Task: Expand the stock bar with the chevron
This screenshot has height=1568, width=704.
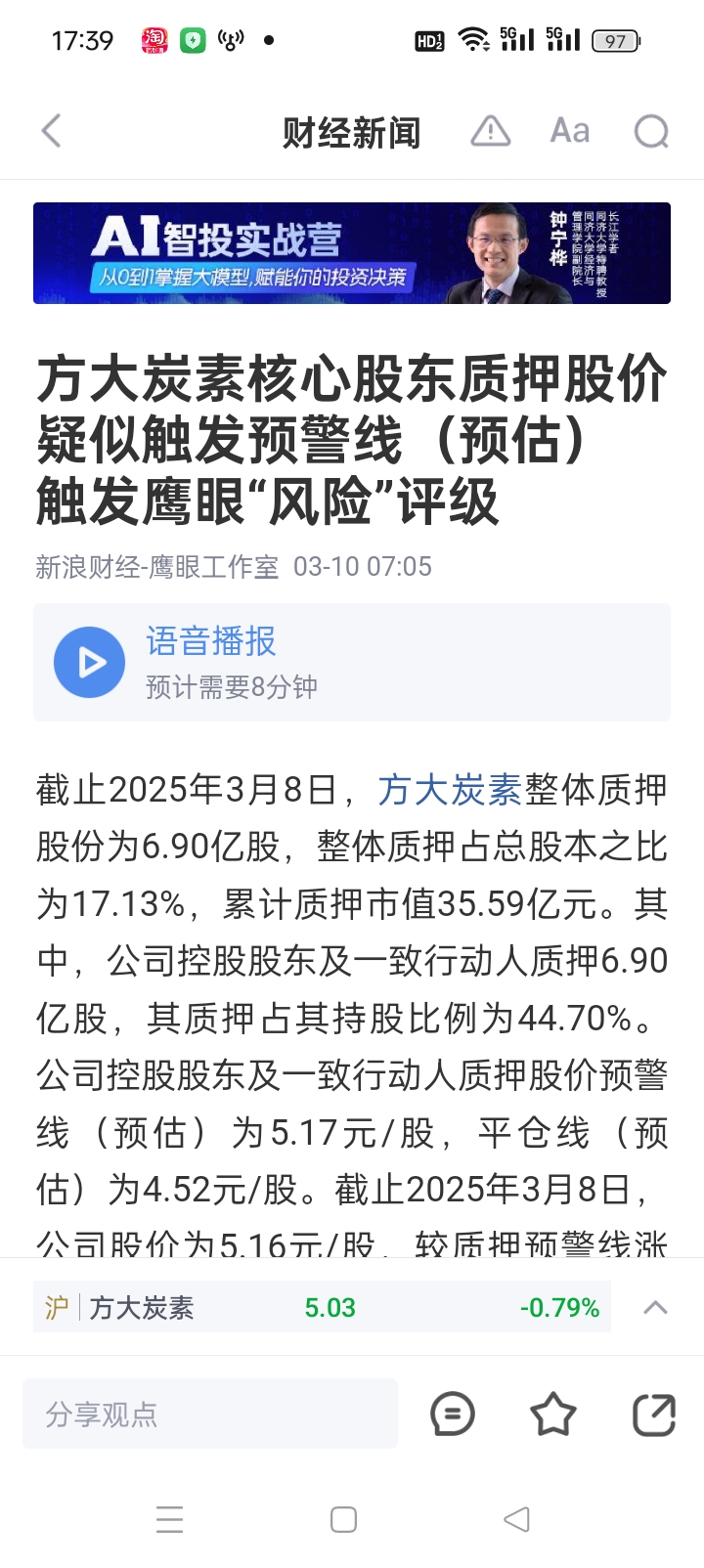Action: 655,1308
